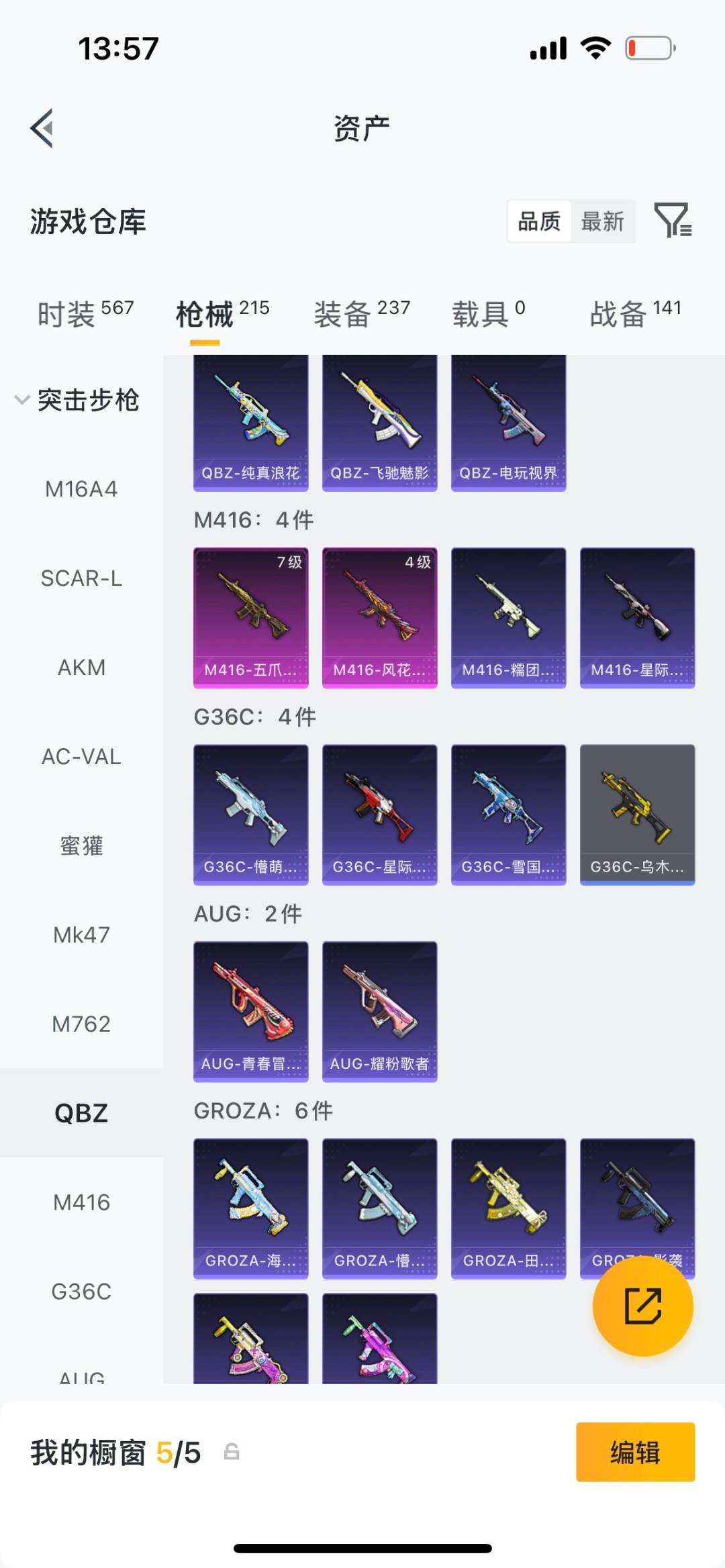The height and width of the screenshot is (1568, 725).
Task: Open the 载具 tab
Action: pyautogui.click(x=488, y=314)
